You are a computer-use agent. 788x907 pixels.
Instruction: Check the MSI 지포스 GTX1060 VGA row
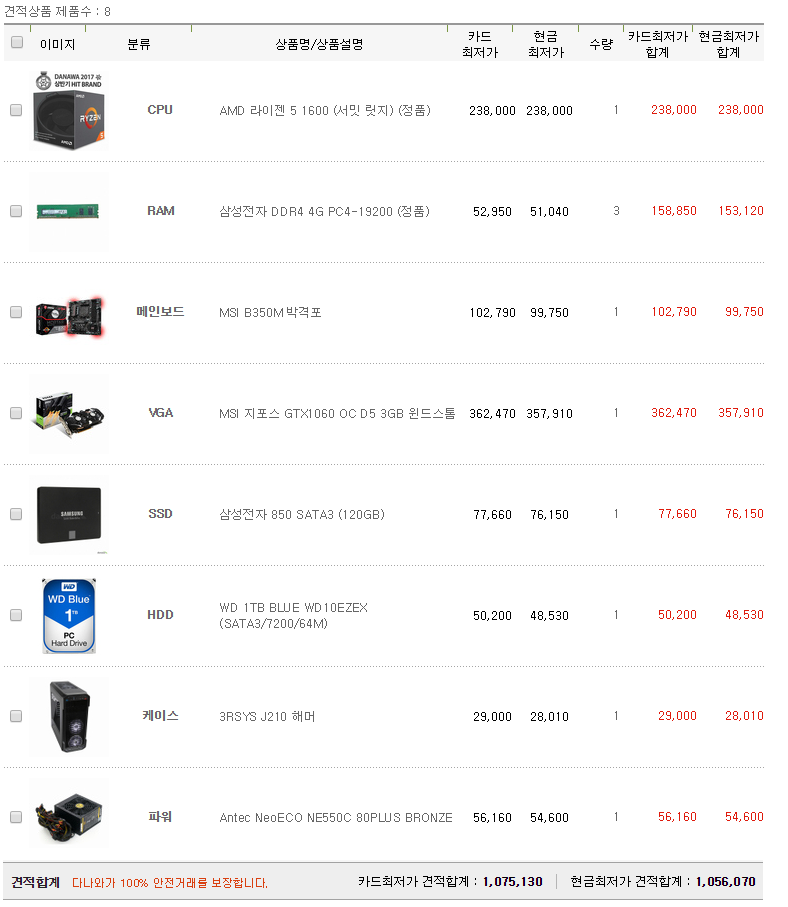tap(16, 413)
